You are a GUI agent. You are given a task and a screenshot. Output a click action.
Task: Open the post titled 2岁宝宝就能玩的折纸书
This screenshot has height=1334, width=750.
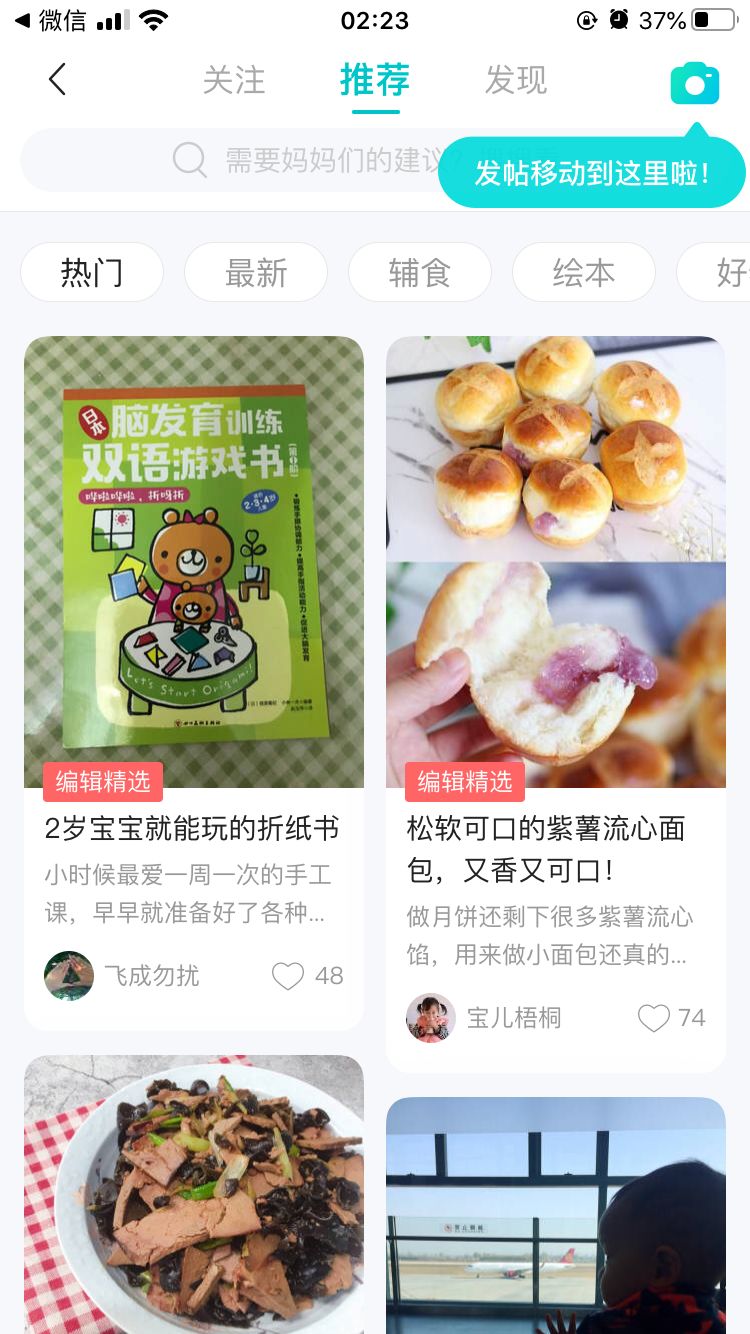pyautogui.click(x=193, y=830)
